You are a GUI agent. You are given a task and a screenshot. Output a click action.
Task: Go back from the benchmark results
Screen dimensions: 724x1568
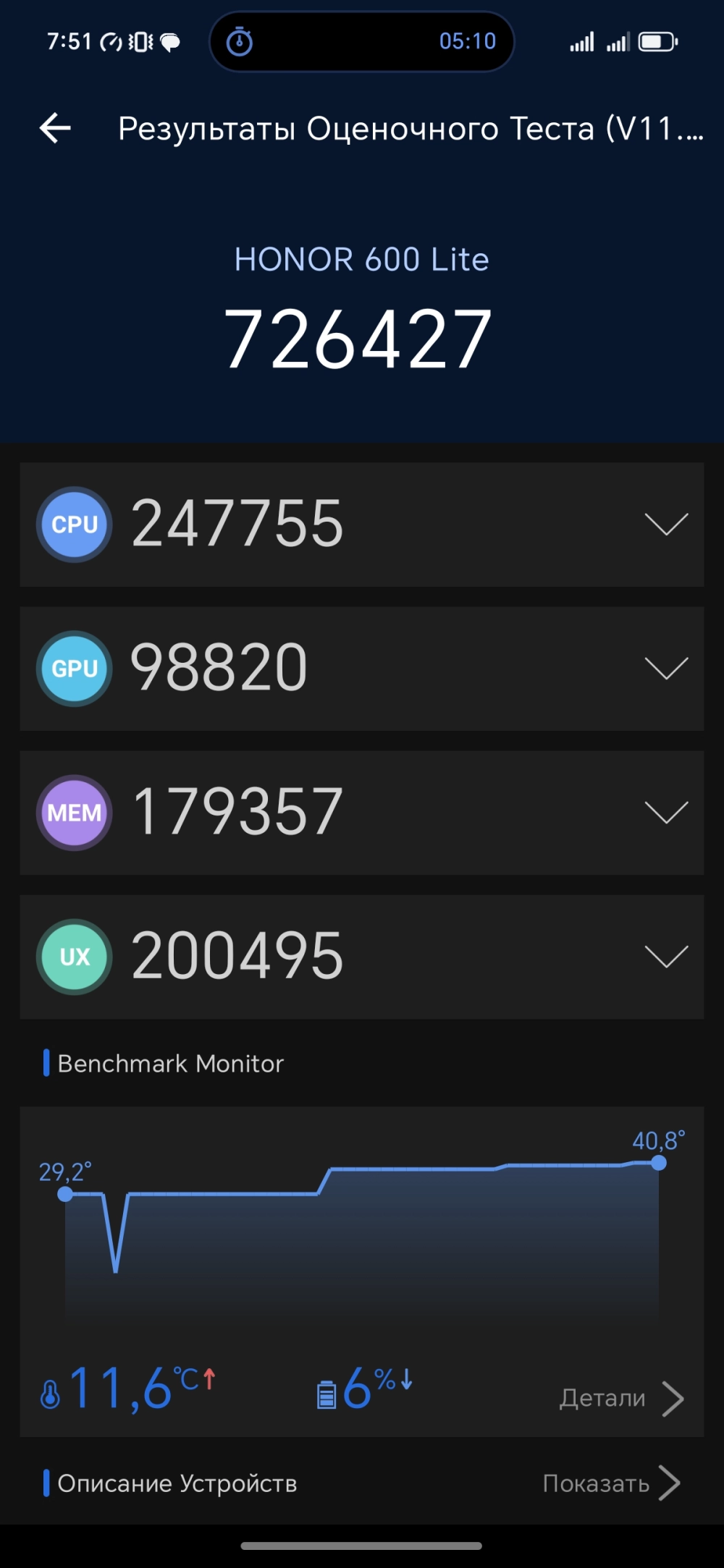pyautogui.click(x=55, y=129)
